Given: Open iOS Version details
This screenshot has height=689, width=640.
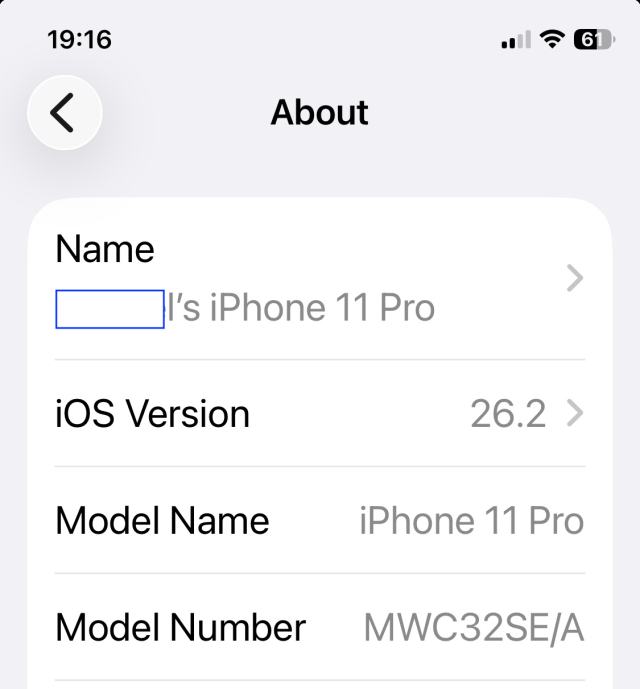Looking at the screenshot, I should coord(320,413).
